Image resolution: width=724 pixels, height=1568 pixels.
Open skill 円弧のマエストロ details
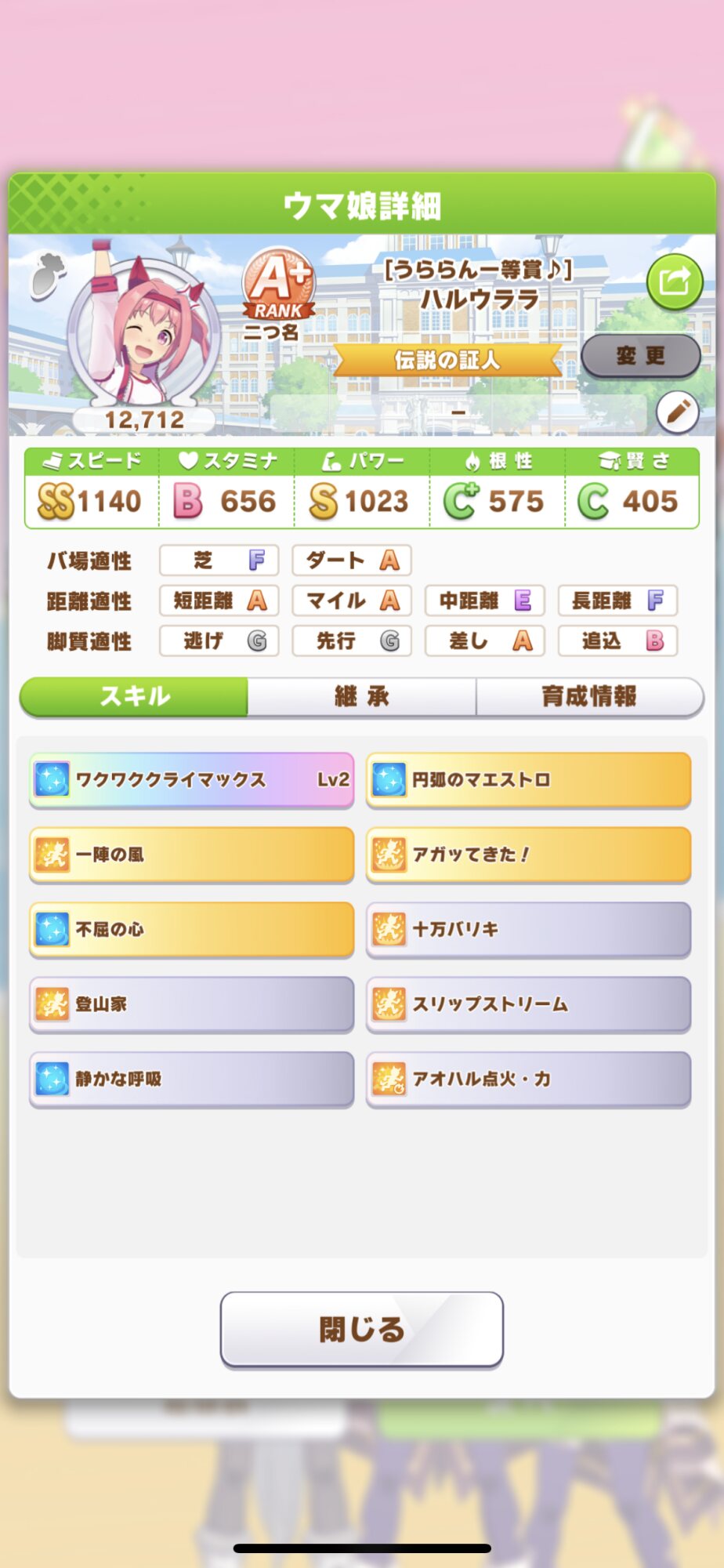[x=528, y=780]
